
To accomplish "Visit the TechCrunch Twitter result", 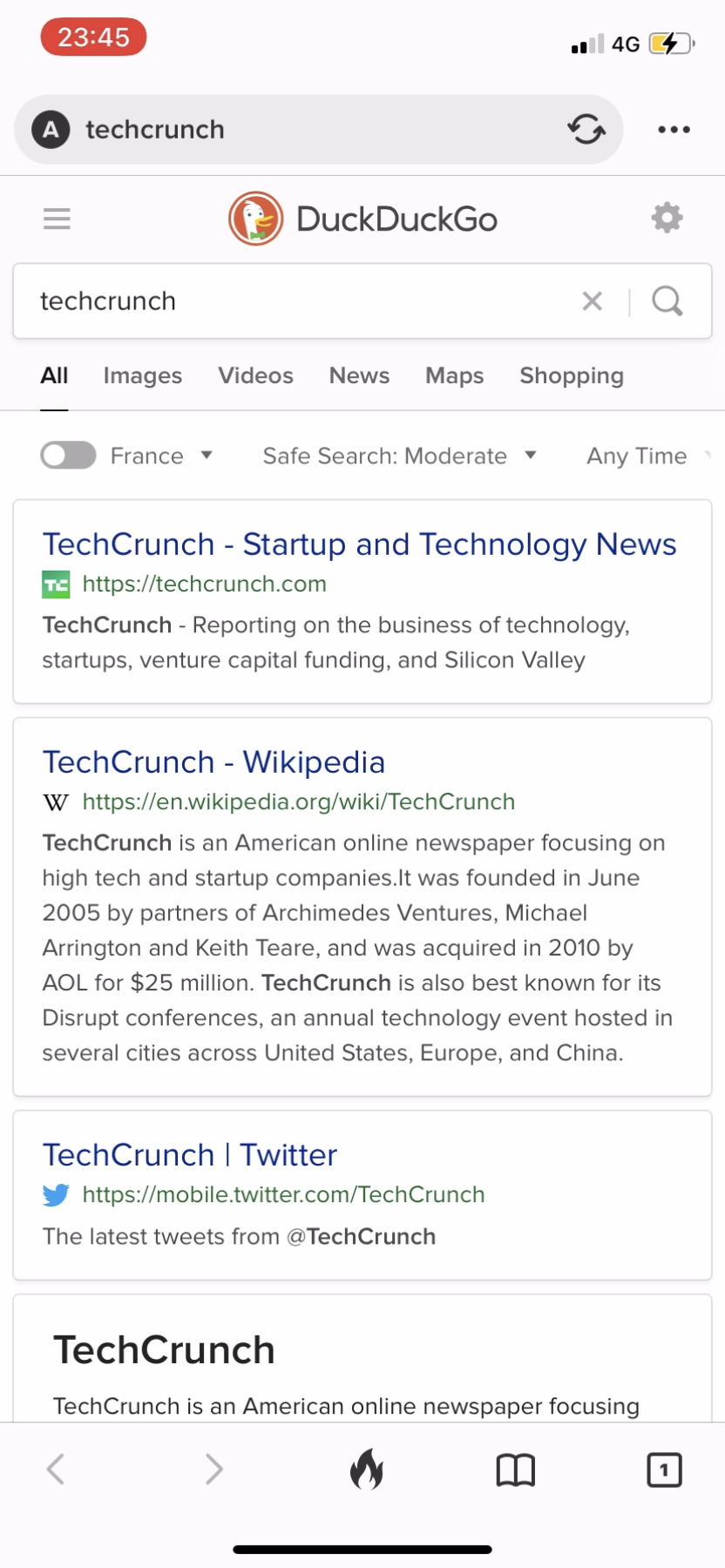I will [189, 1154].
